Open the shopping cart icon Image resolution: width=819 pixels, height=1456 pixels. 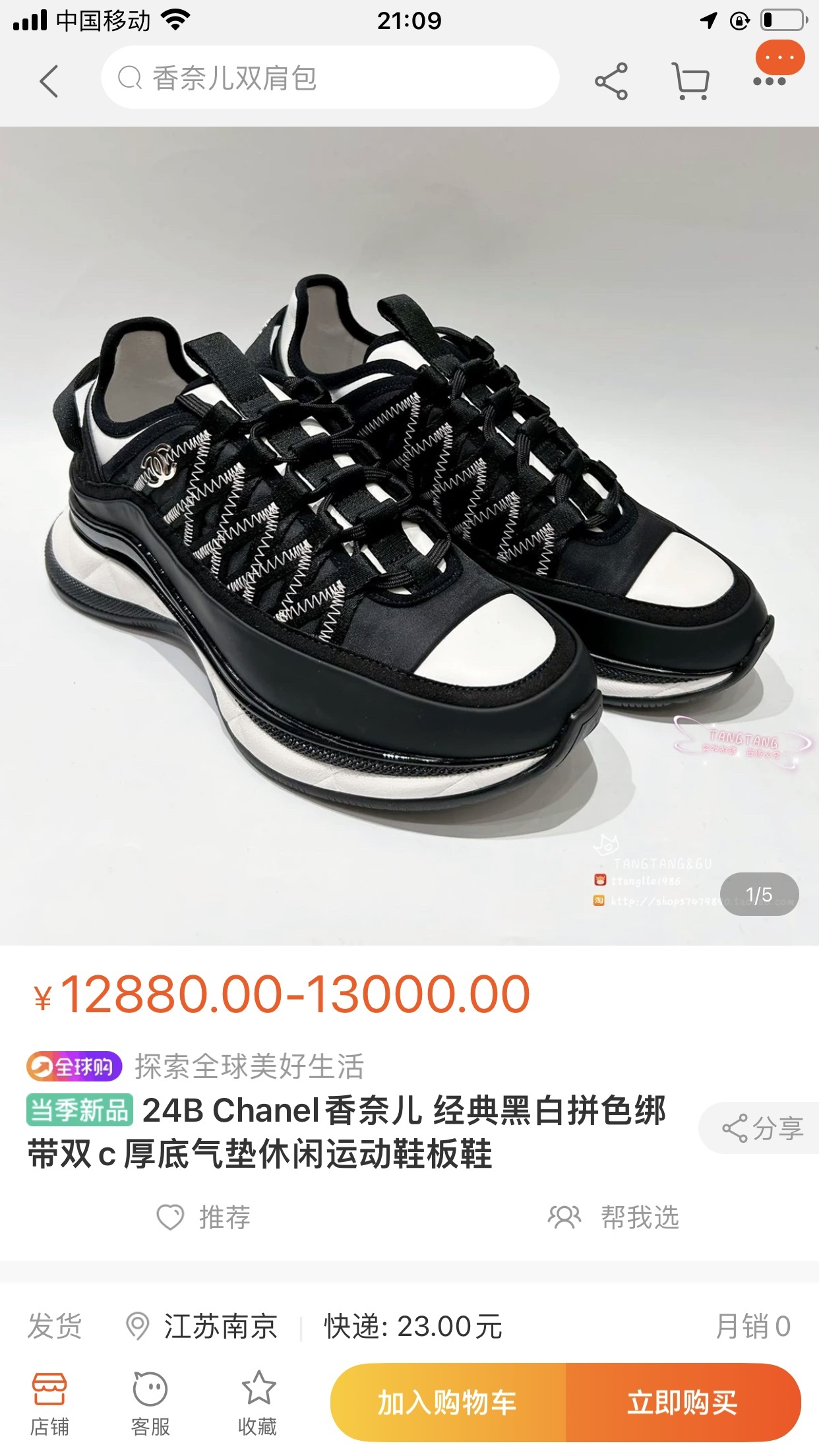[690, 81]
